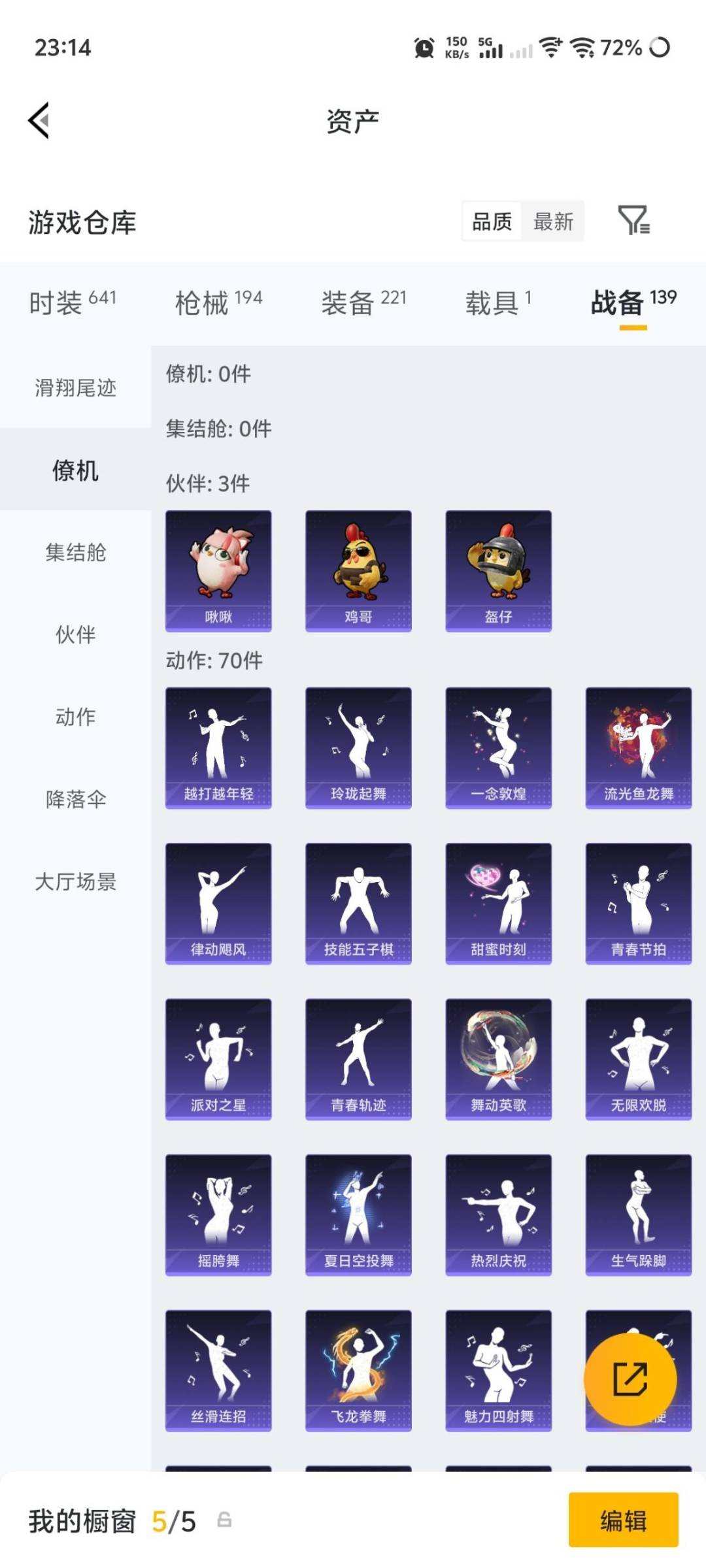Select the 甜蜜时刻 emote thumbnail
Viewport: 706px width, 1568px height.
coord(498,902)
